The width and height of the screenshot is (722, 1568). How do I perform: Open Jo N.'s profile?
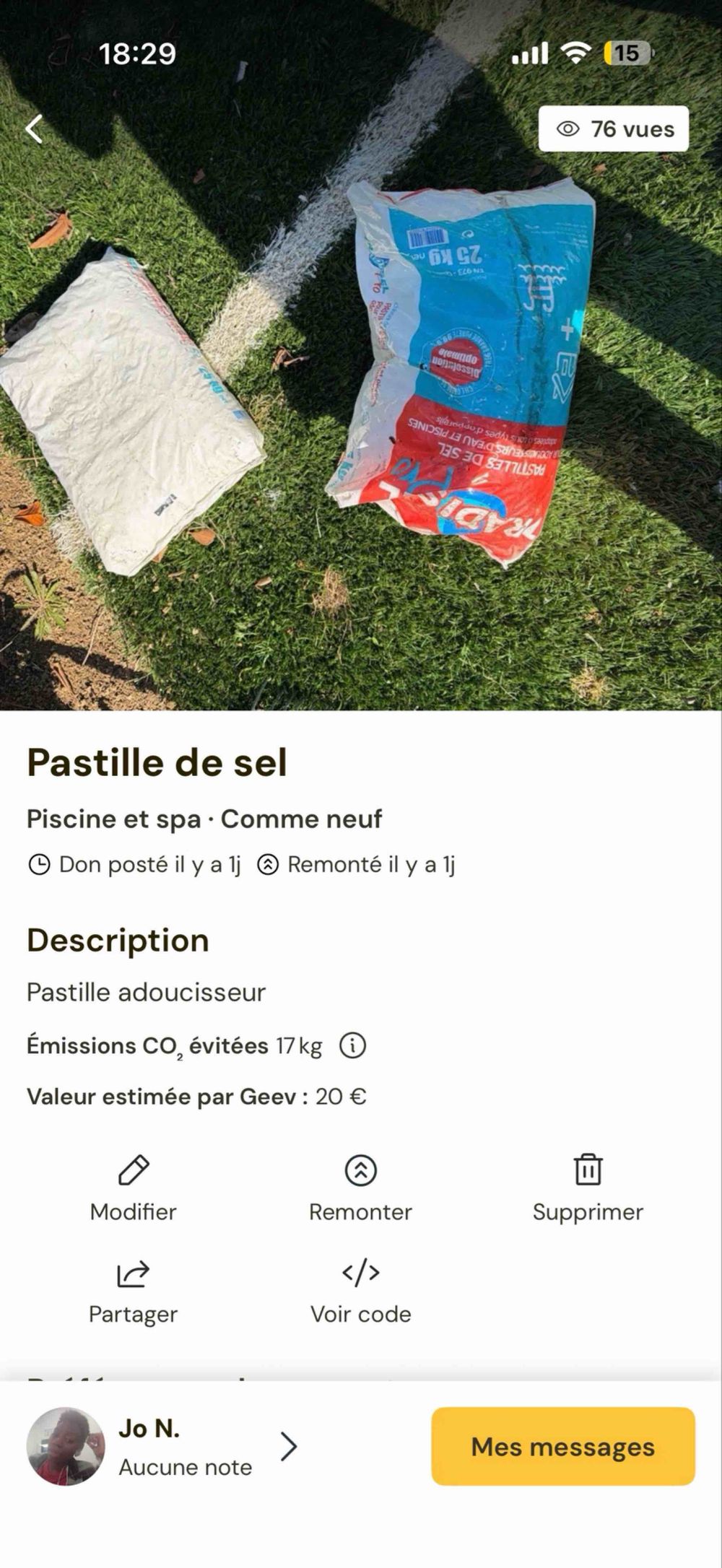point(162,1447)
